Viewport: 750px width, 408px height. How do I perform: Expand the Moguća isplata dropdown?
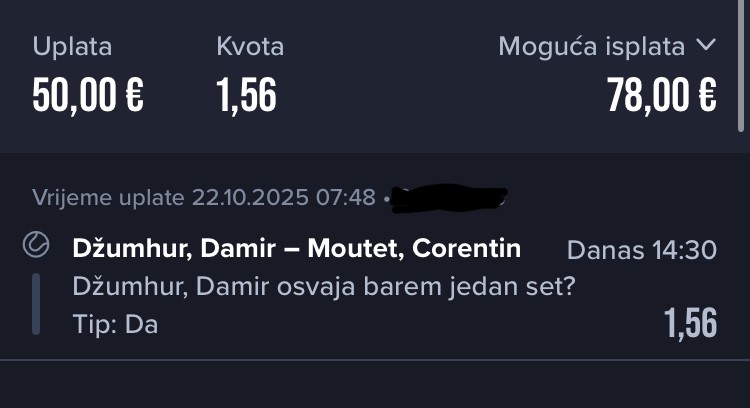706,46
